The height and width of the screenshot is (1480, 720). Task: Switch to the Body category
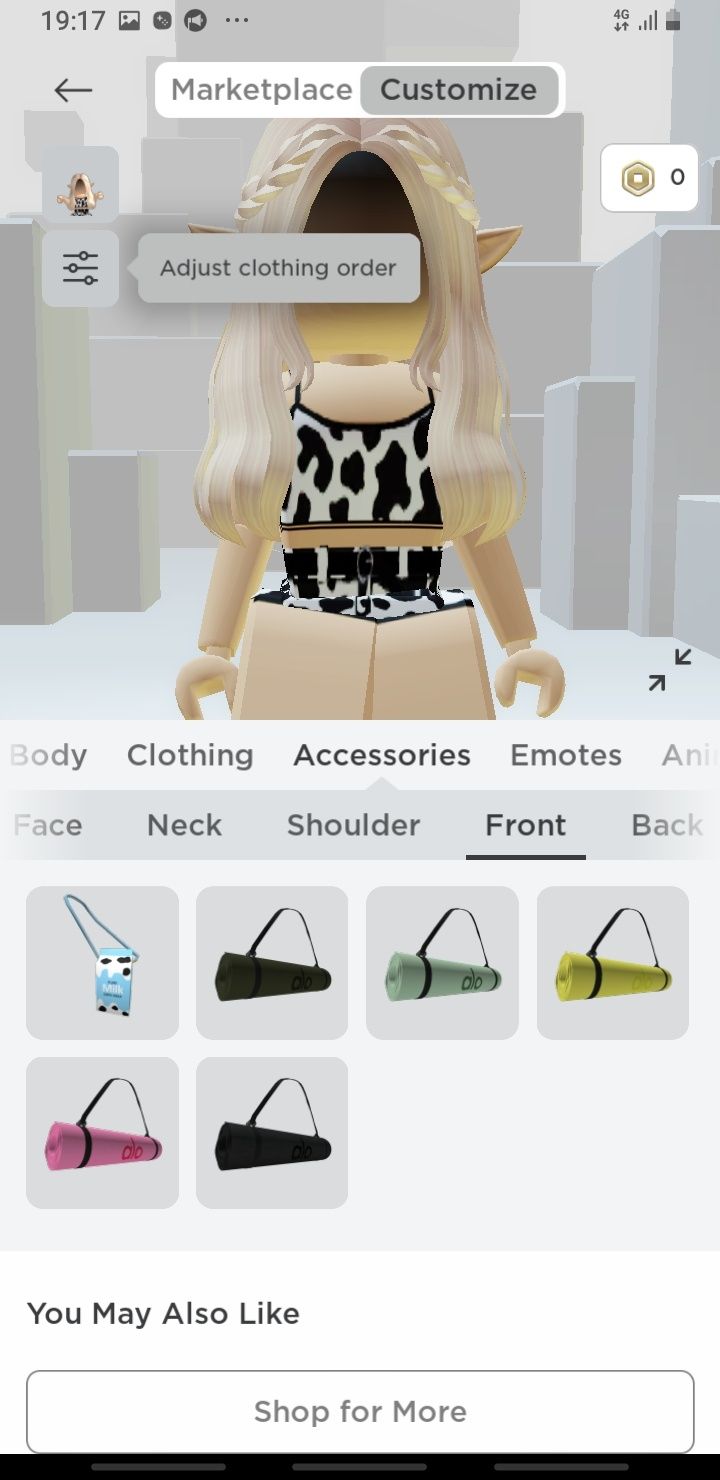pyautogui.click(x=49, y=755)
